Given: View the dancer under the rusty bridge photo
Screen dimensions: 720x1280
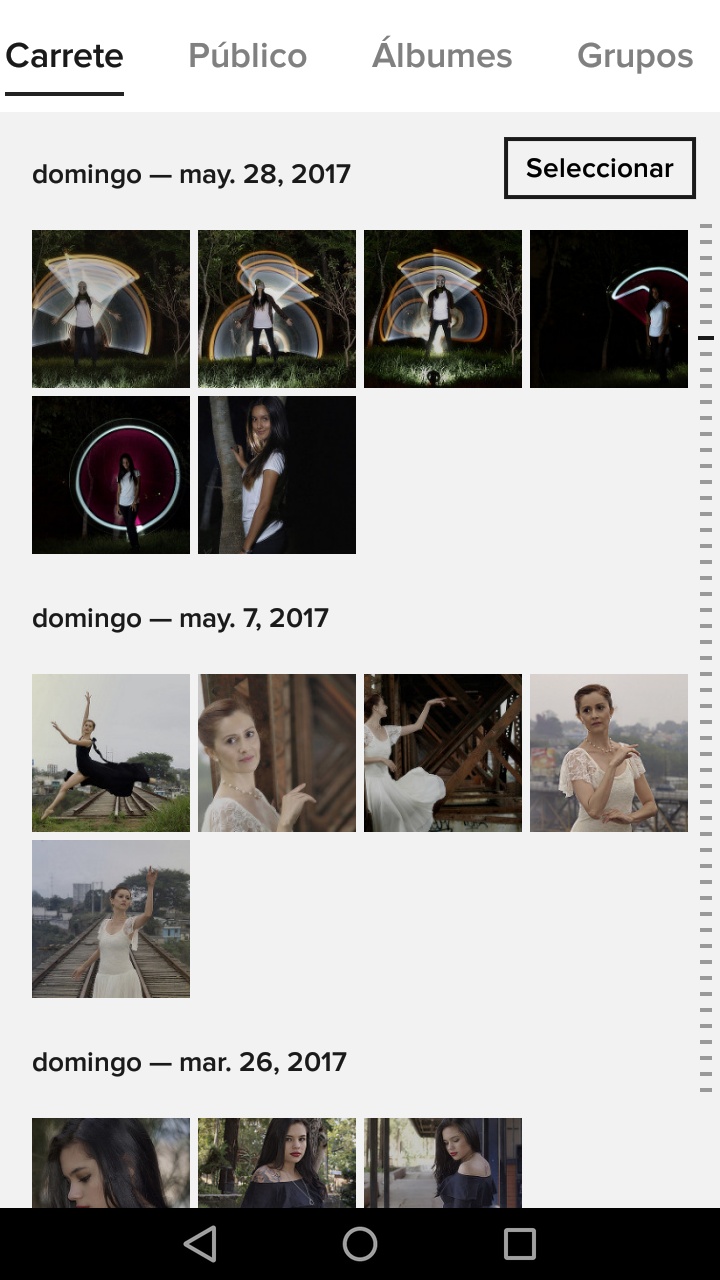Looking at the screenshot, I should (x=443, y=753).
